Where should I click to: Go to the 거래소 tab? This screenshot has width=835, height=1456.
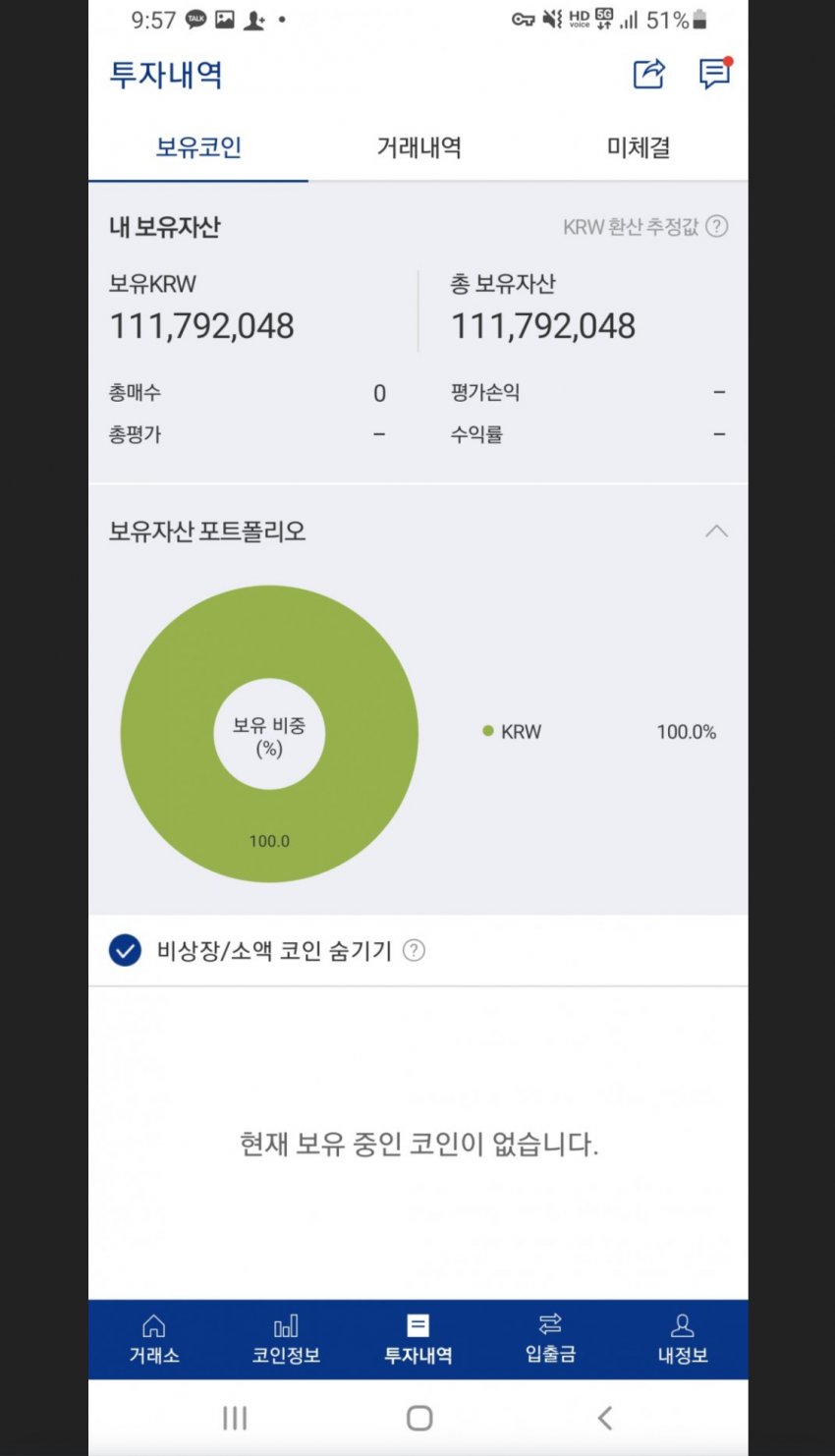coord(154,1339)
